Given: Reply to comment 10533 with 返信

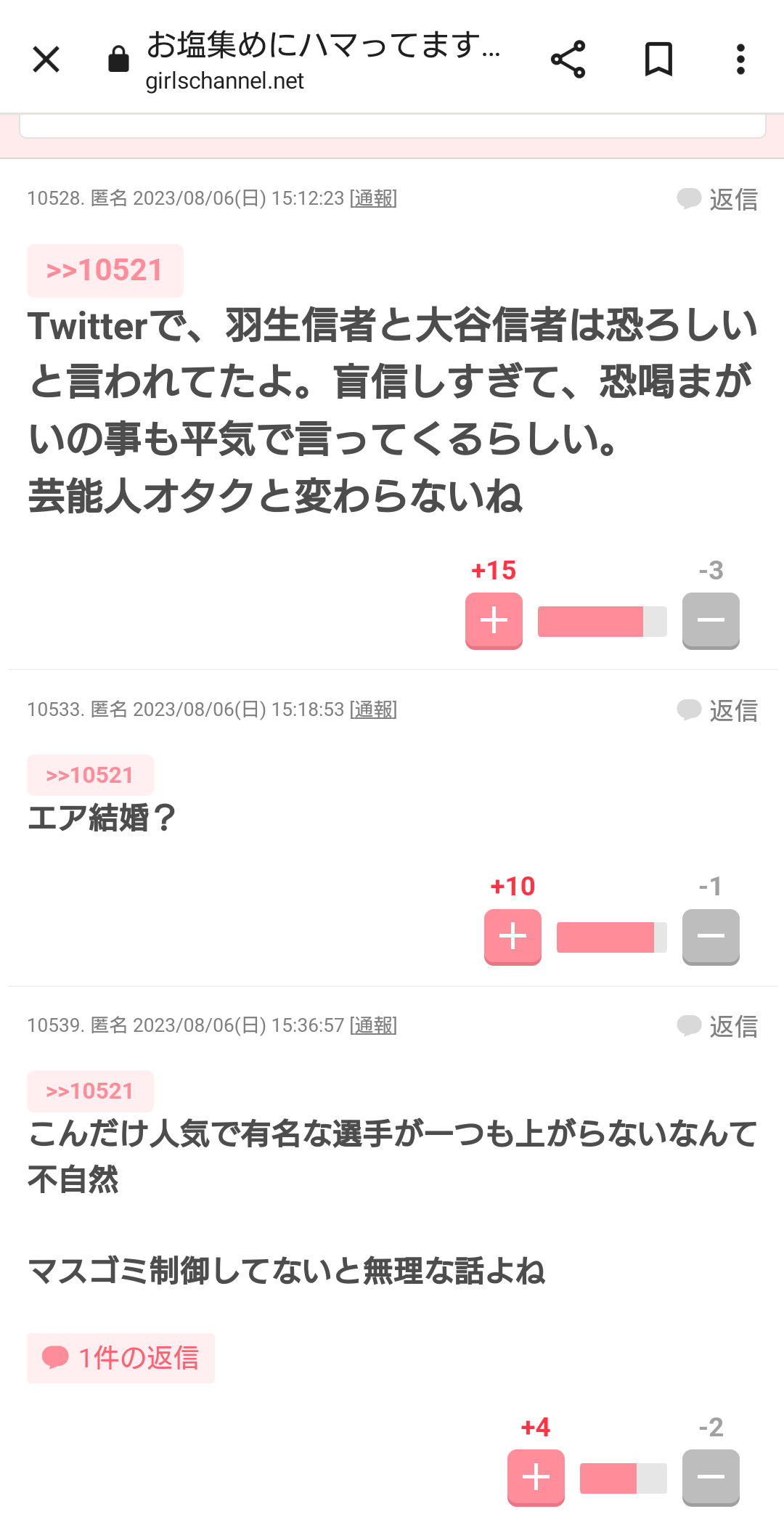Looking at the screenshot, I should pos(718,710).
